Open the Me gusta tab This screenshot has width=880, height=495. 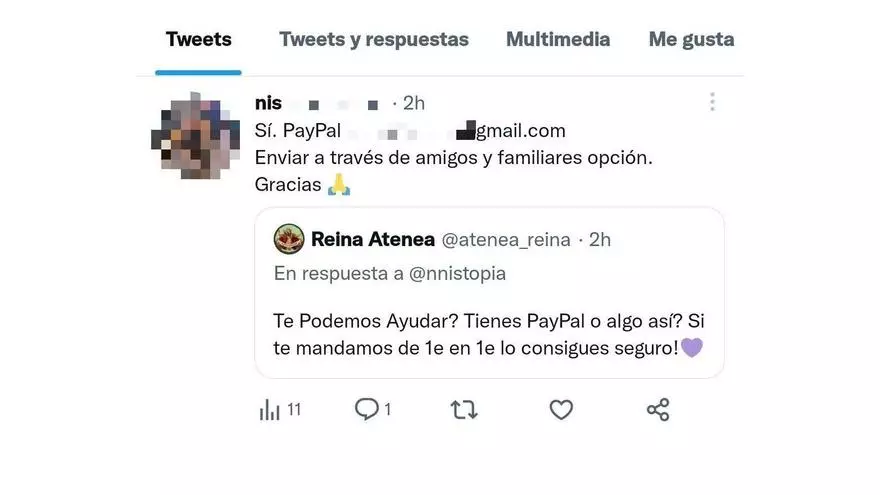(691, 40)
